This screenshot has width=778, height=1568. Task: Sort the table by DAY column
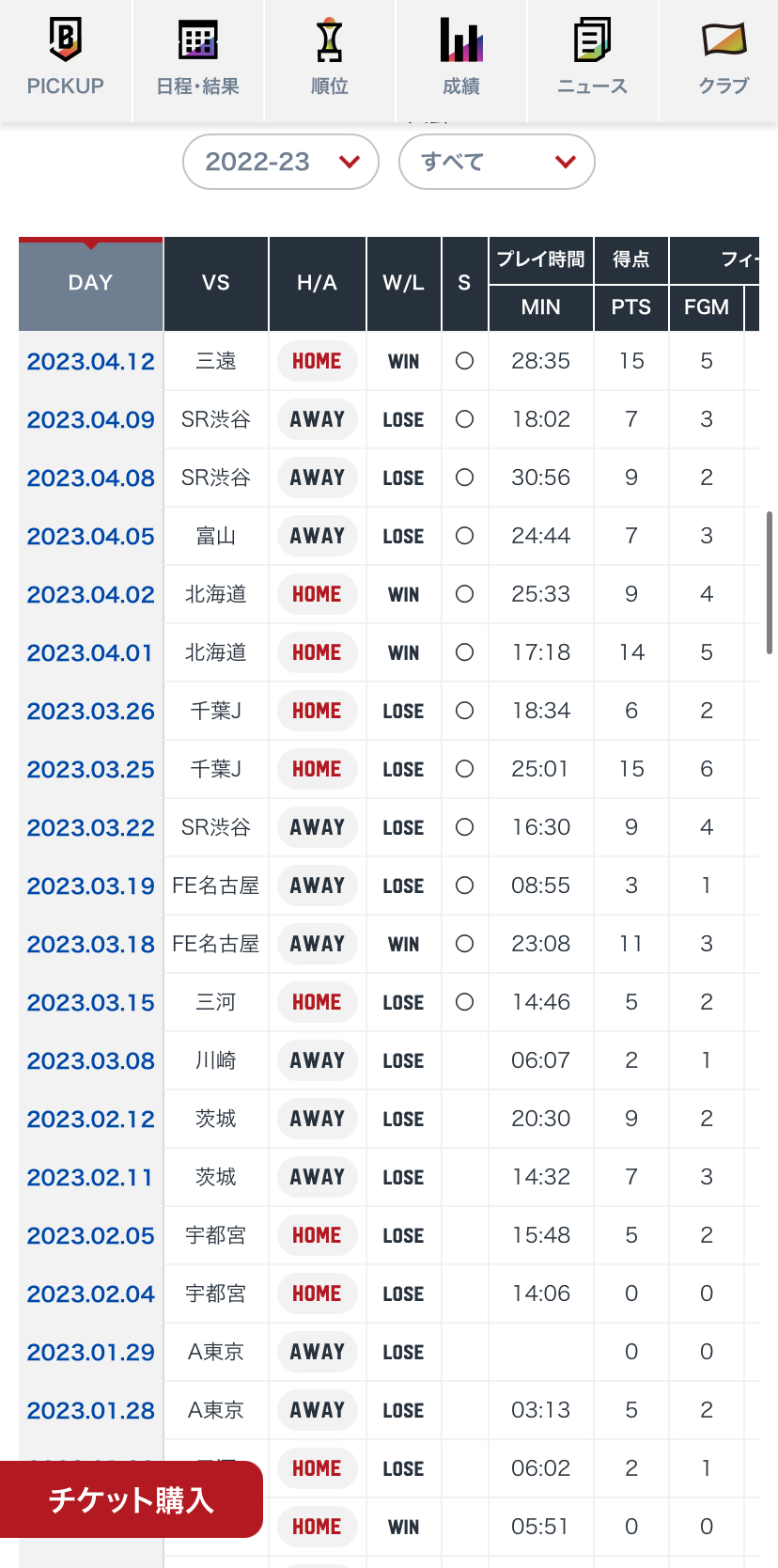pyautogui.click(x=90, y=283)
